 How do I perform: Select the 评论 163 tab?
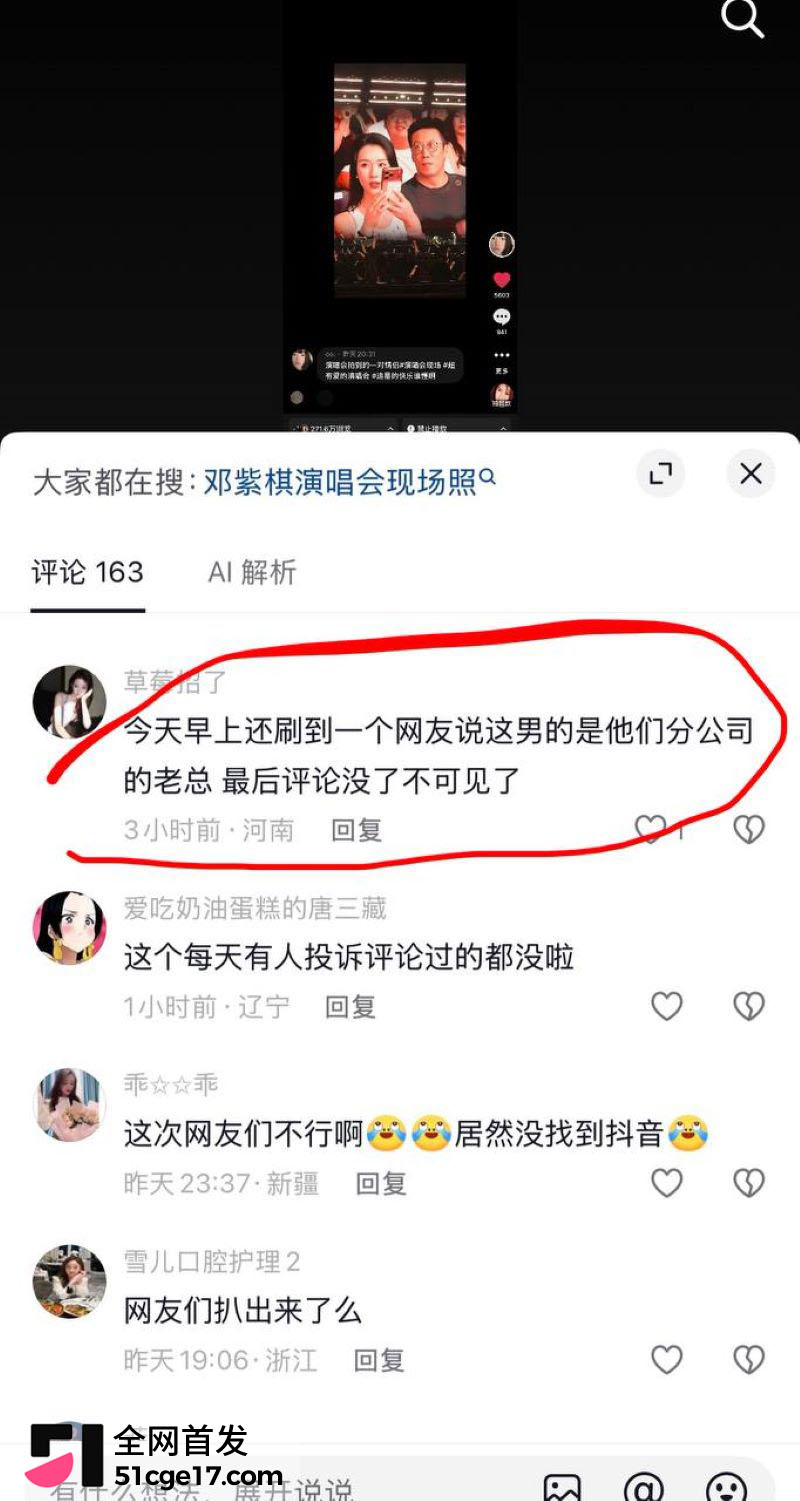tap(88, 572)
